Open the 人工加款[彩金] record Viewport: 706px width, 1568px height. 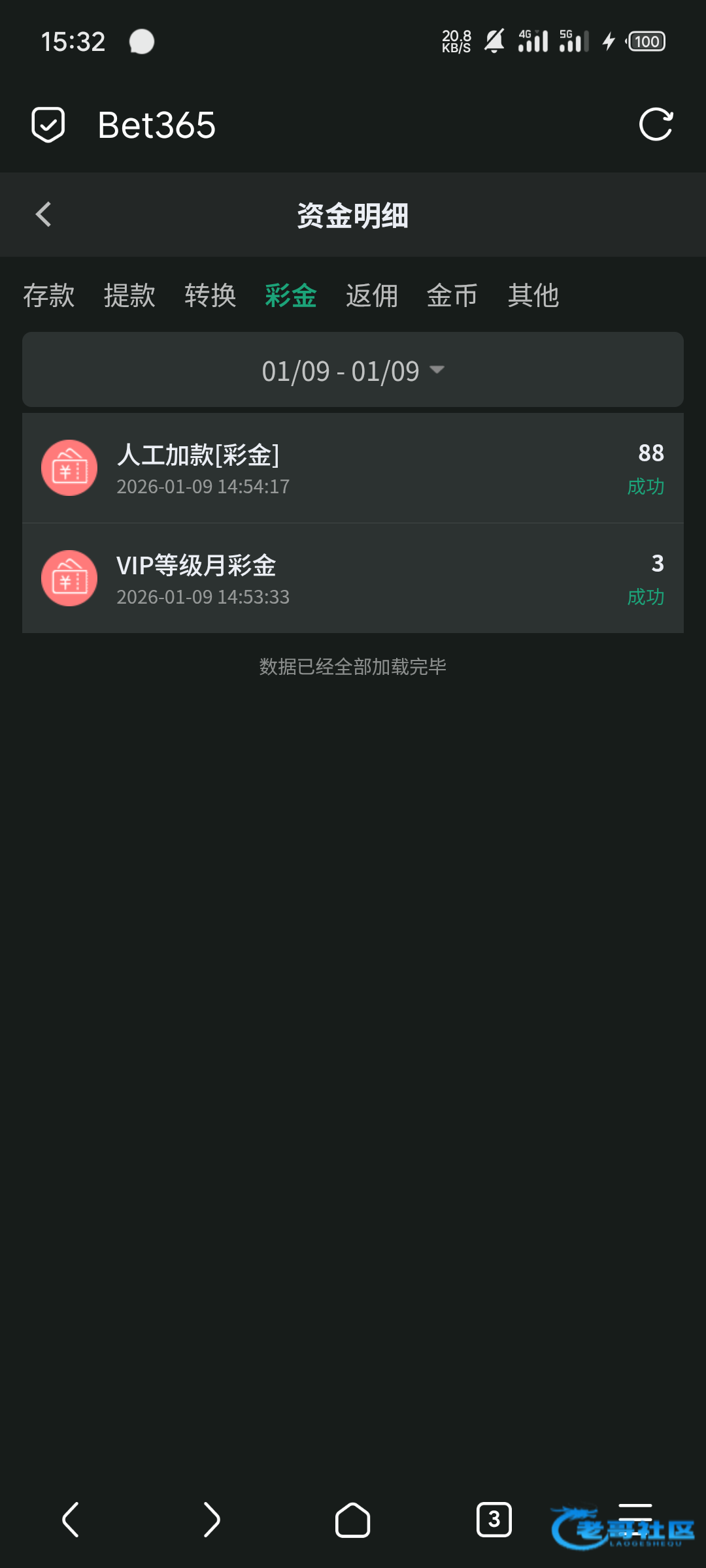(353, 468)
